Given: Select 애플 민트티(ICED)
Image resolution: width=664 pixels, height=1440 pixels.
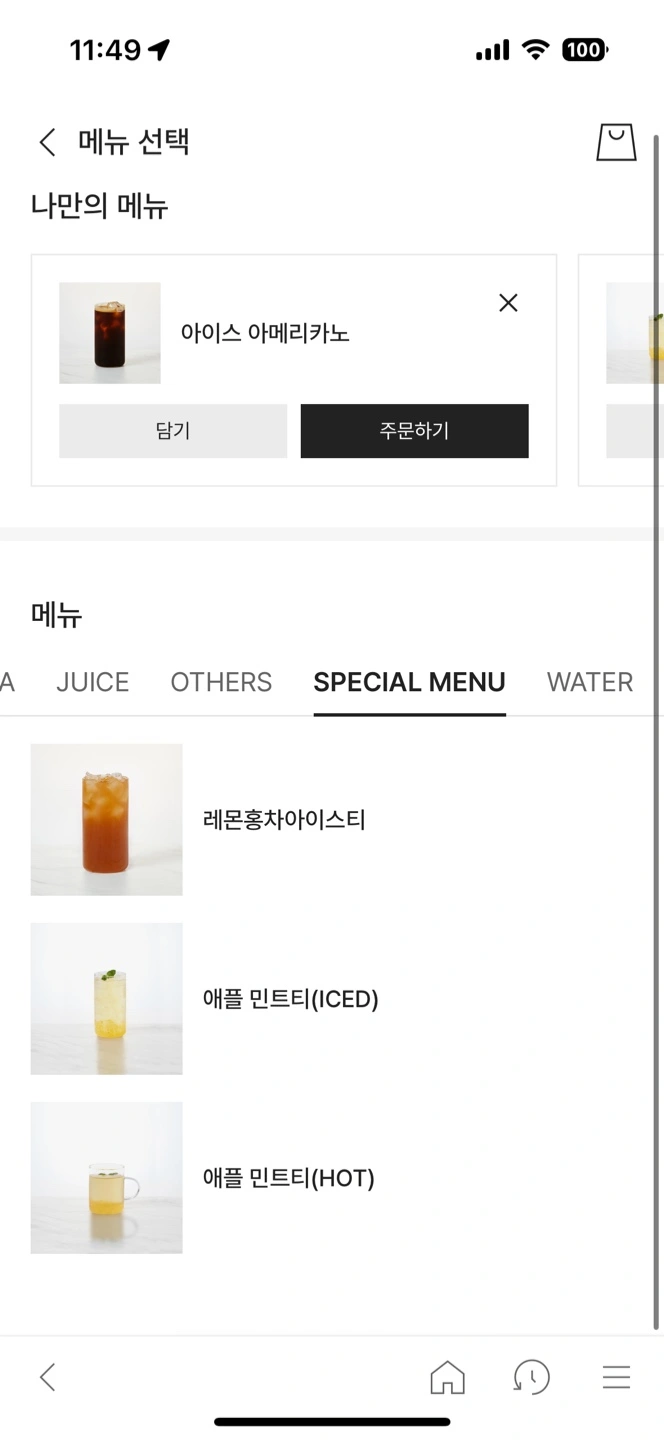Looking at the screenshot, I should click(290, 999).
